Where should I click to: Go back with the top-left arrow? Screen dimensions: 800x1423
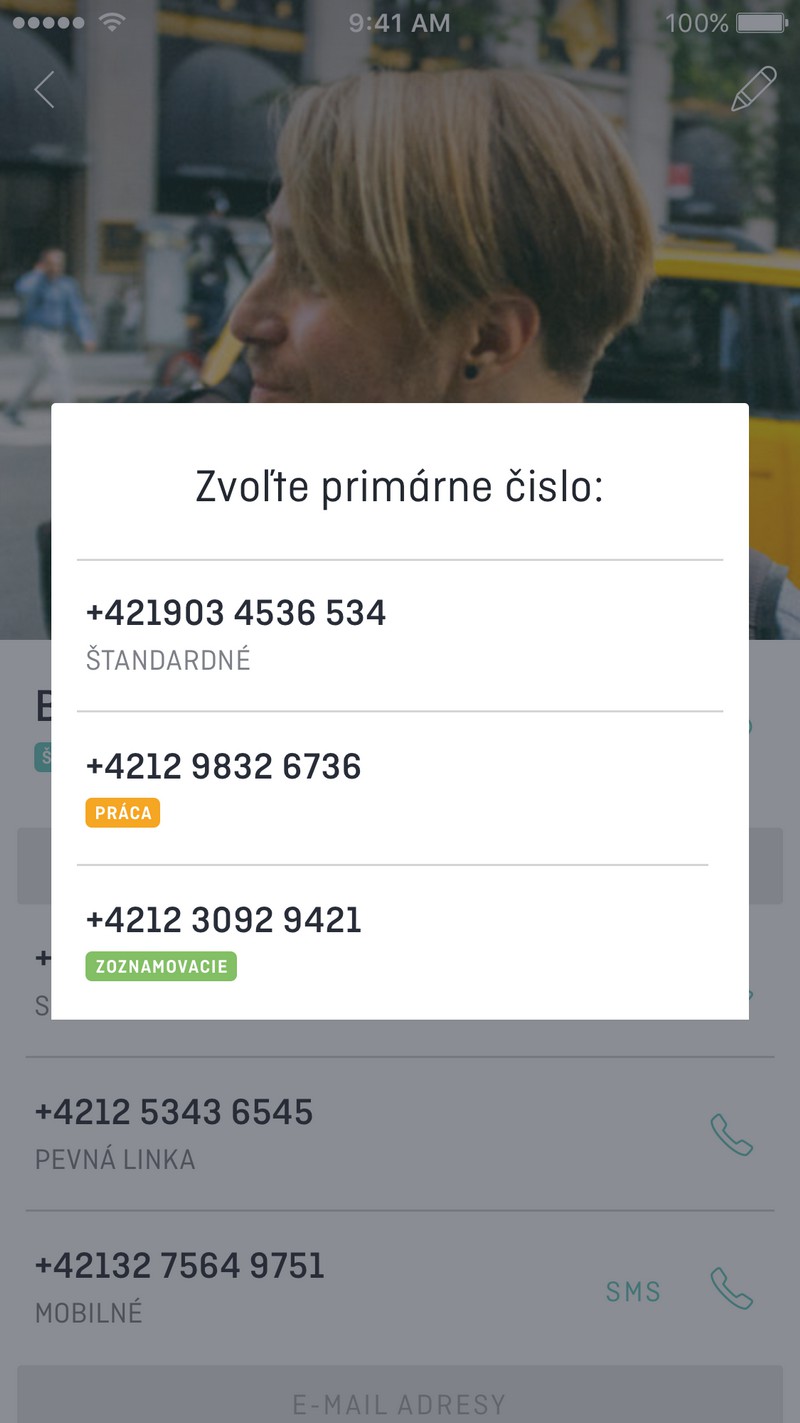pos(44,90)
